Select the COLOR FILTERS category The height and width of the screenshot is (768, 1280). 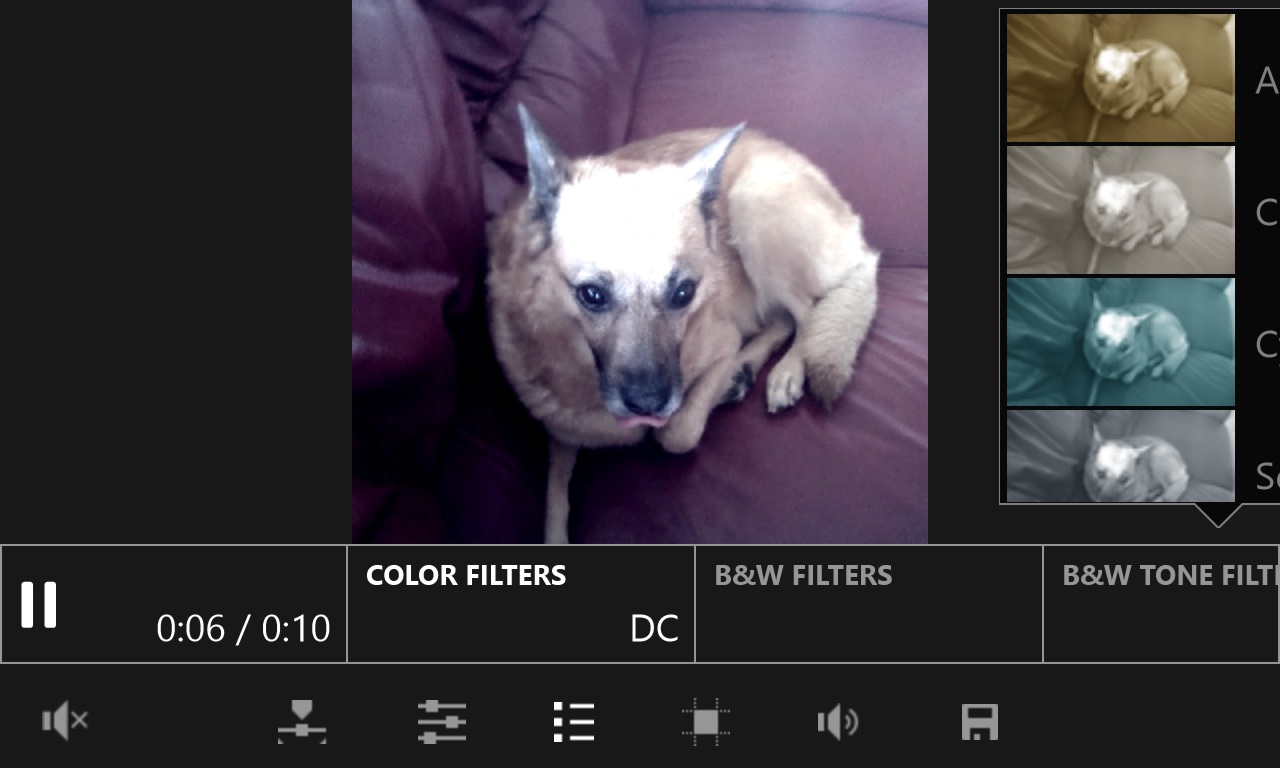(x=520, y=603)
